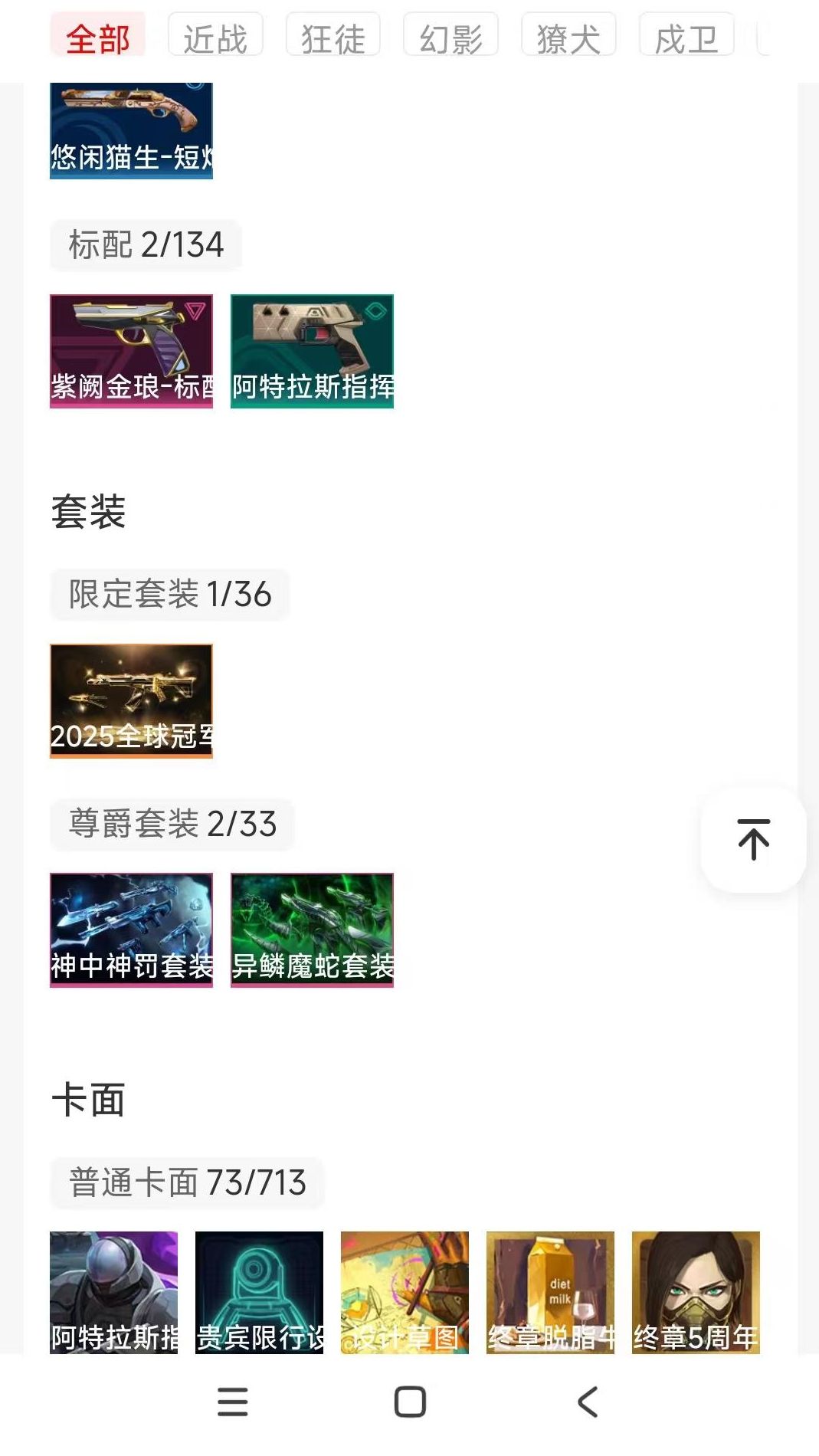819x1456 pixels.
Task: Open the 悠闲猫生 短炮 skin tile
Action: pyautogui.click(x=131, y=130)
